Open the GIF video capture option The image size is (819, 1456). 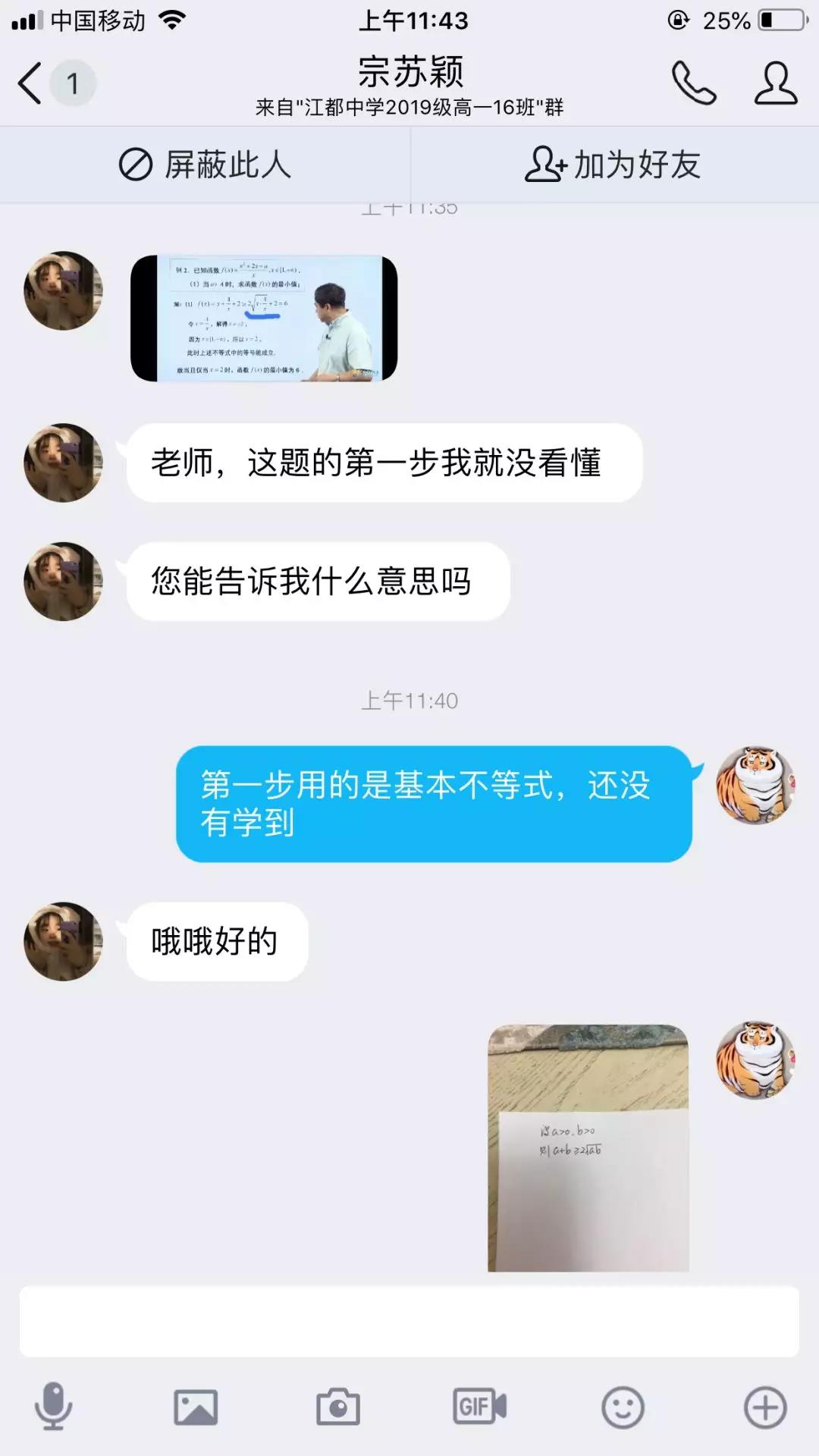pyautogui.click(x=479, y=1407)
